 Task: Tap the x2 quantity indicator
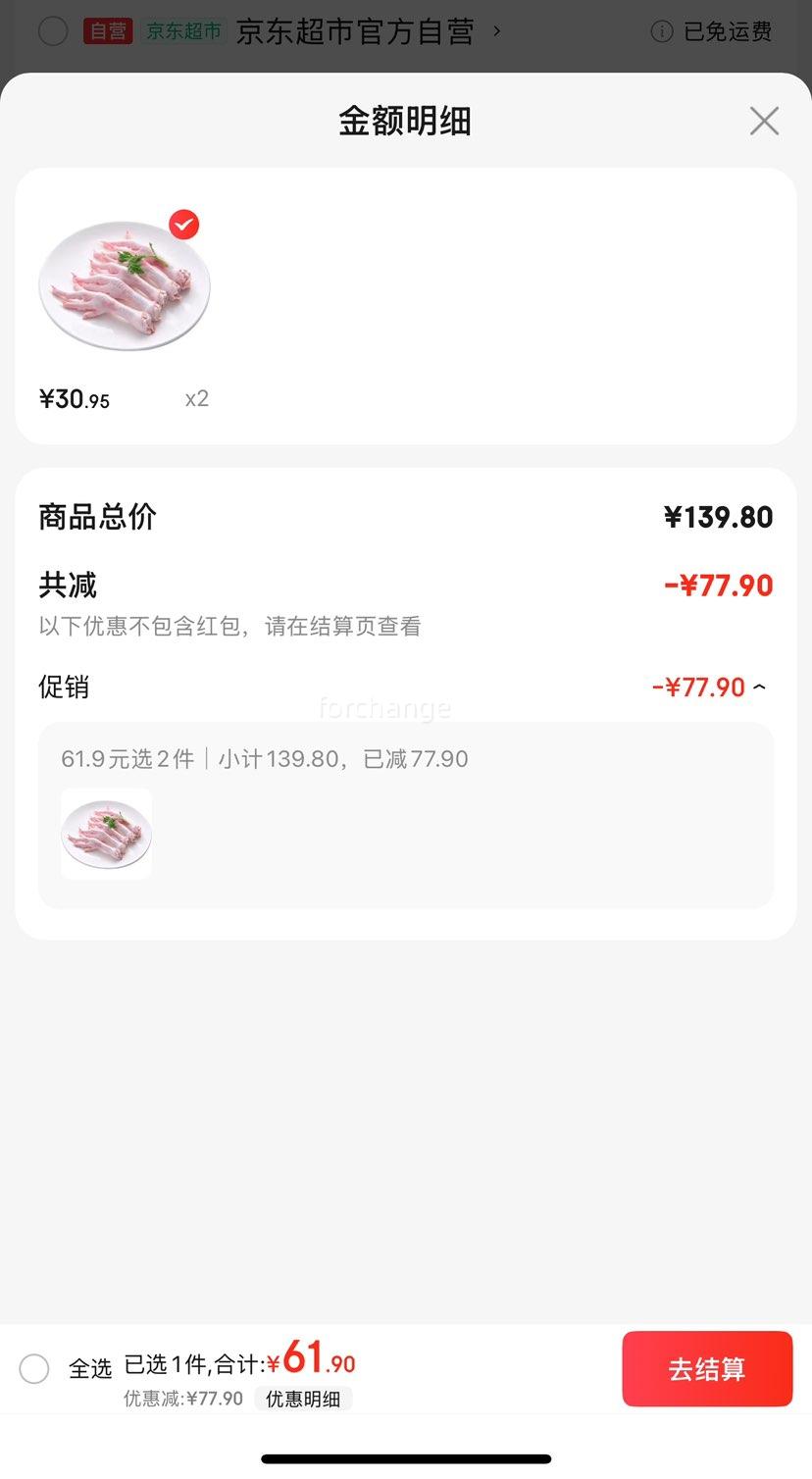click(196, 398)
